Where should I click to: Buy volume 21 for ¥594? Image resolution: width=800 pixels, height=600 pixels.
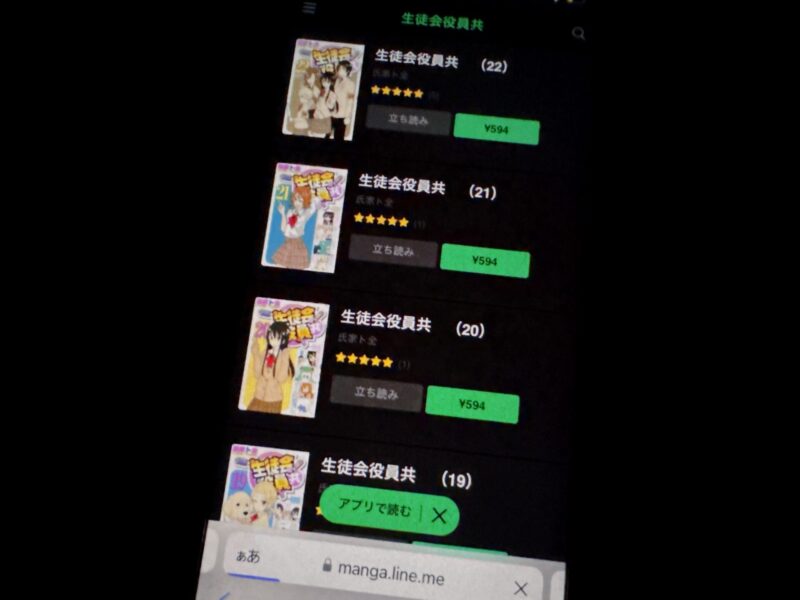click(x=484, y=261)
